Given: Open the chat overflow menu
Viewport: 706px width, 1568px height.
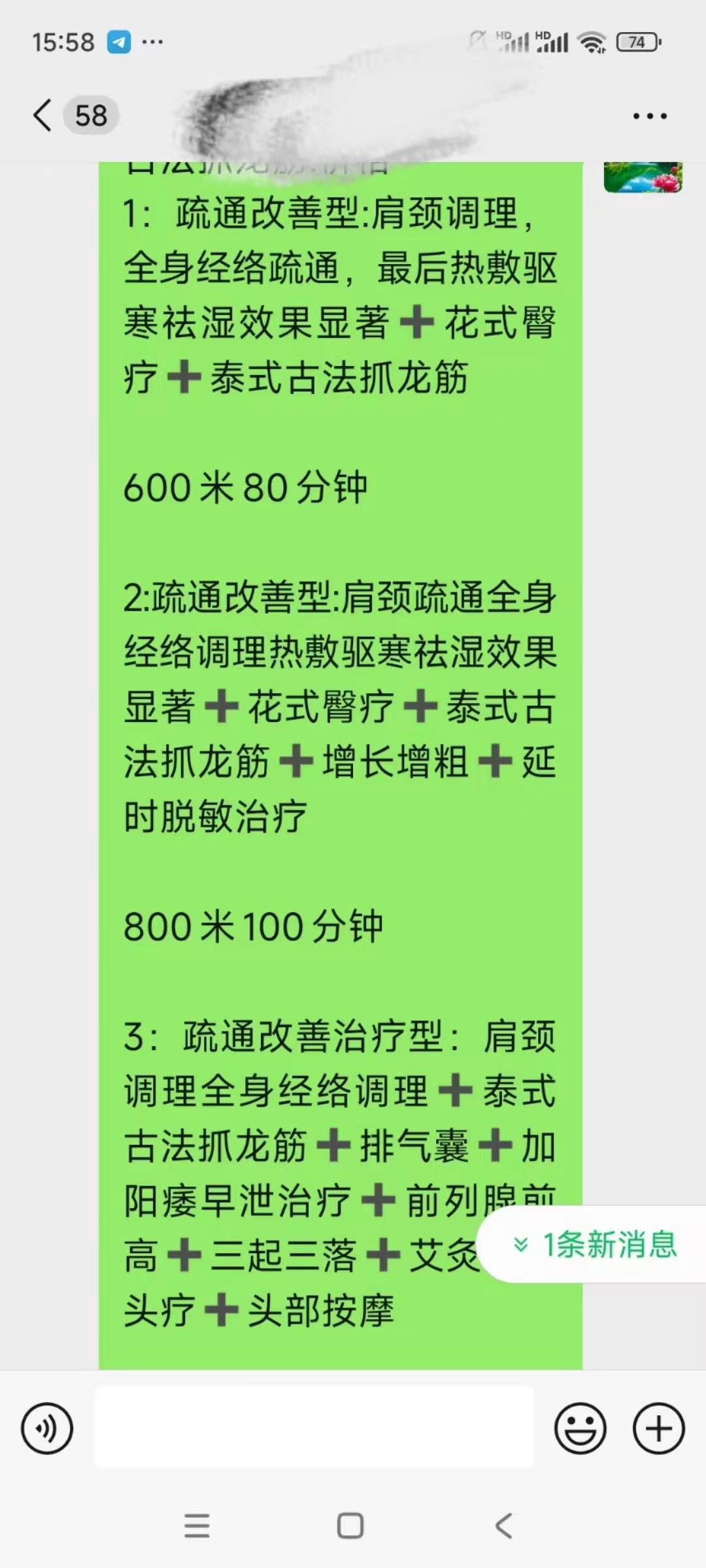Looking at the screenshot, I should (x=650, y=116).
